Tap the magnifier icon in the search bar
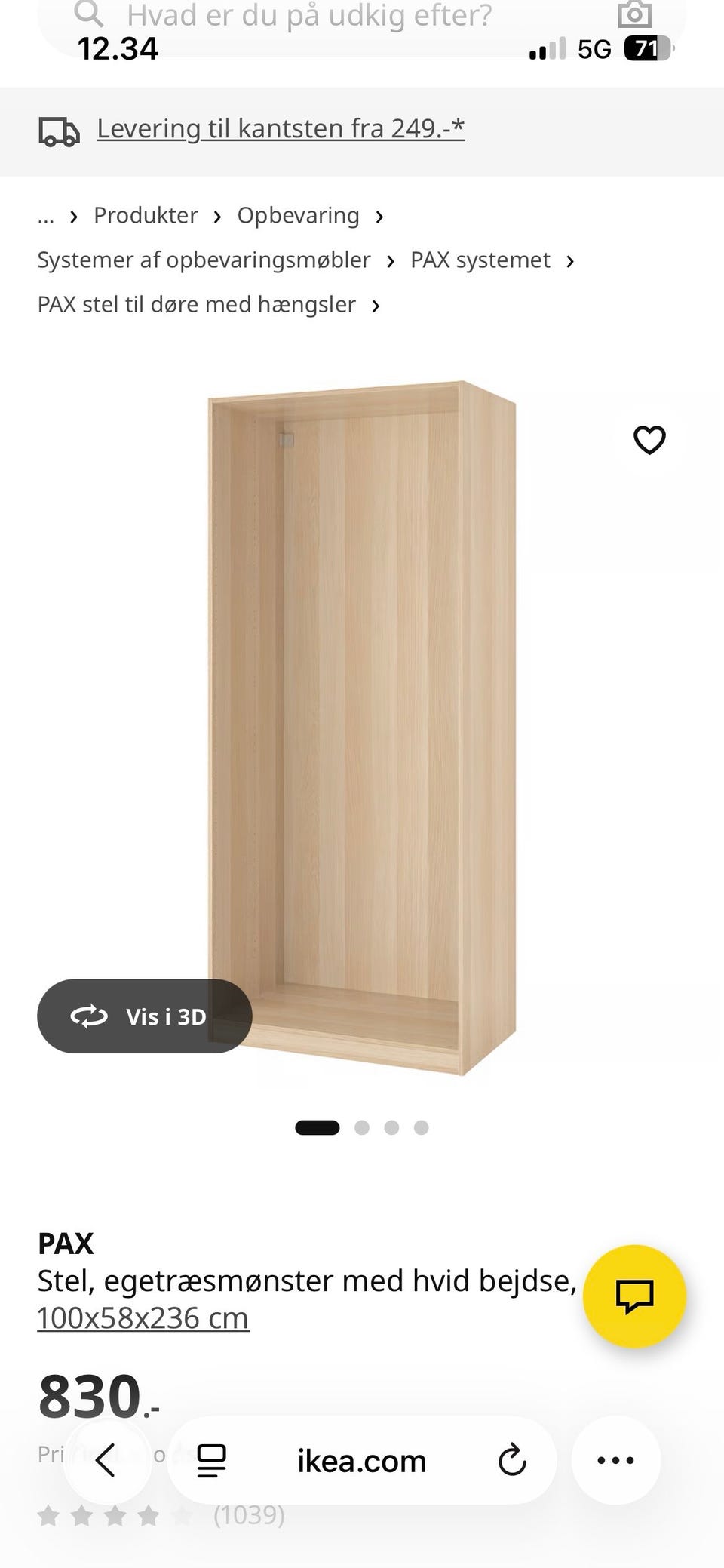The image size is (724, 1568). (88, 14)
